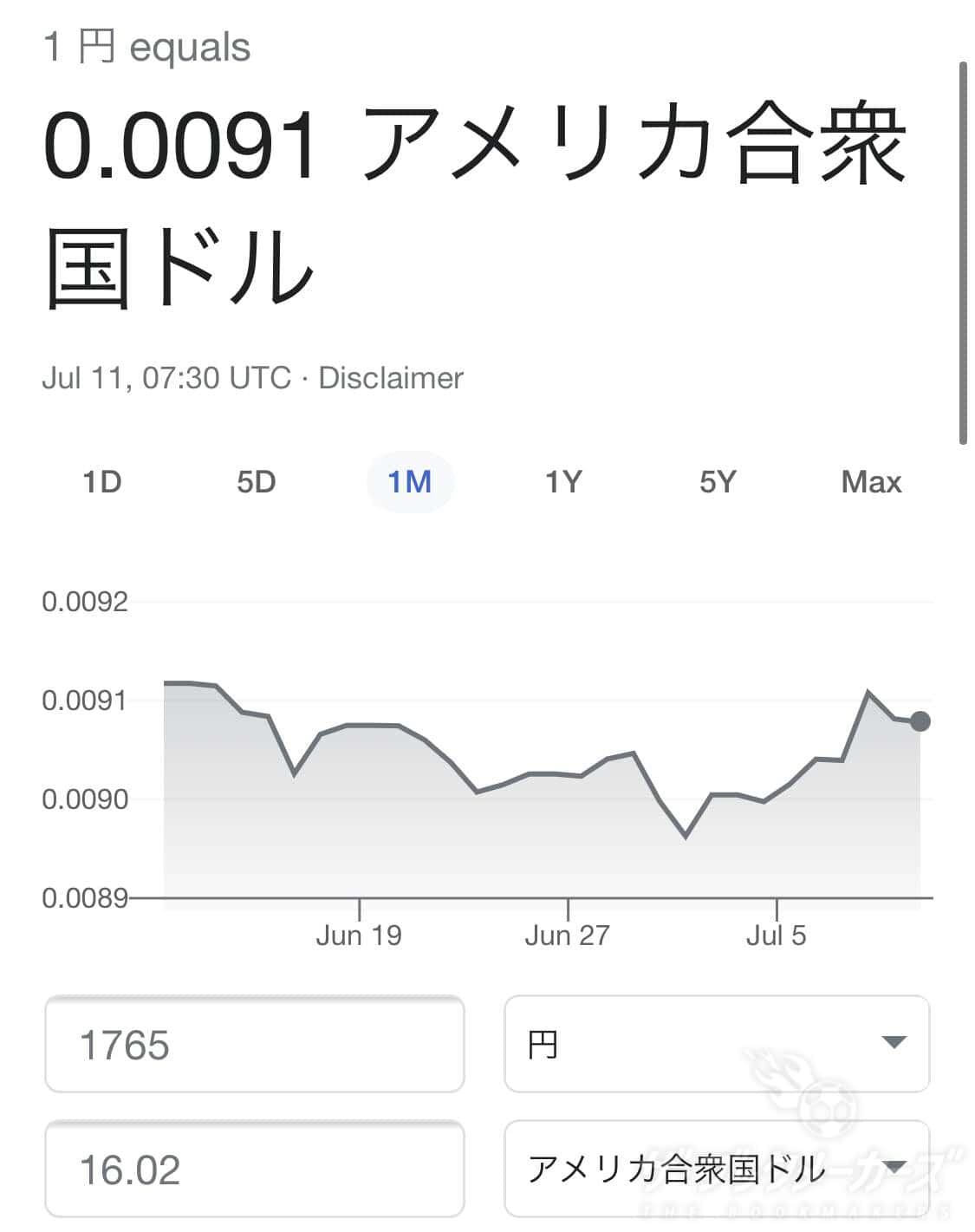This screenshot has height=1232, width=975.
Task: Click the amount field showing 1765
Action: [x=254, y=1044]
